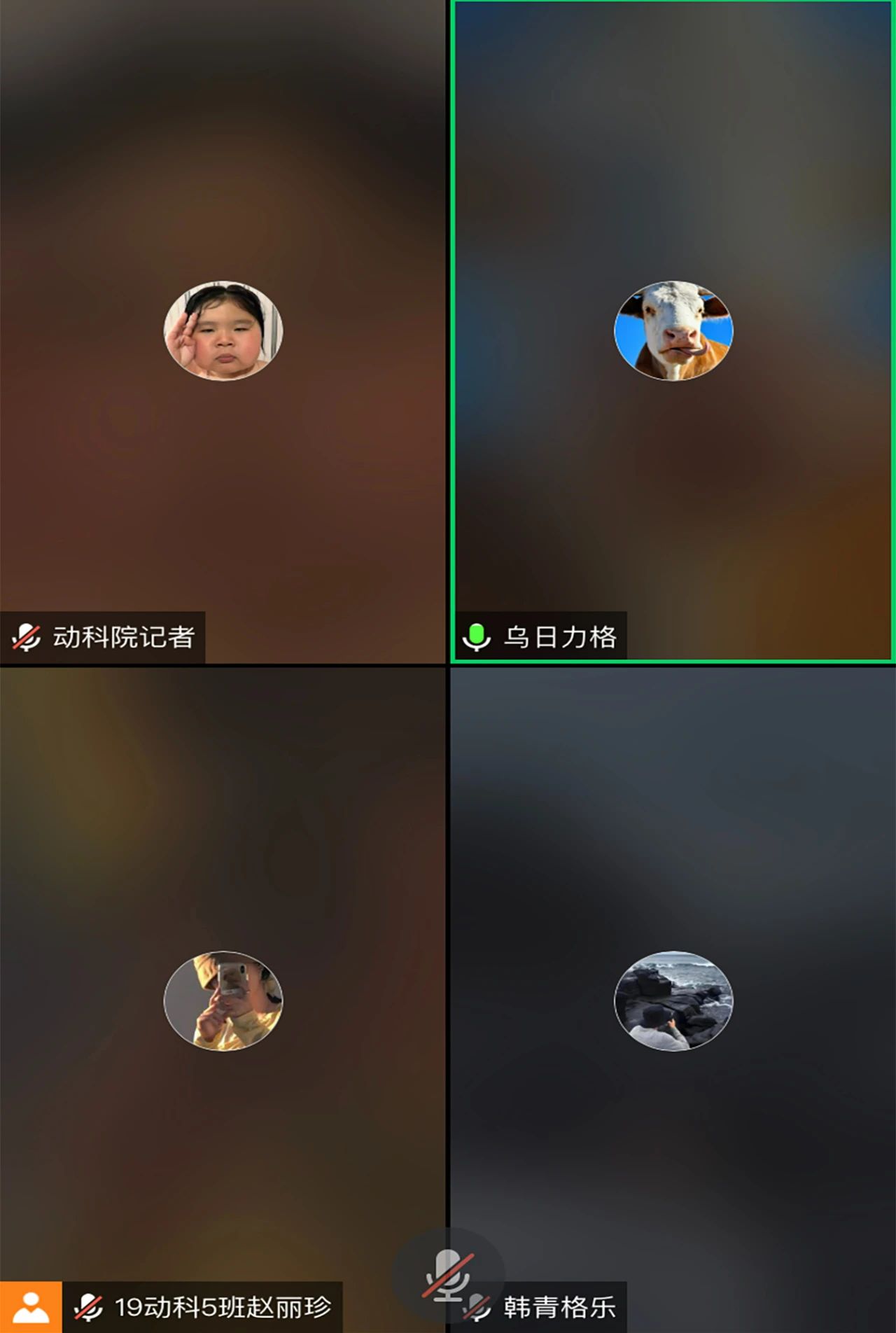Open 乌日力格's speaking video tile
Image resolution: width=896 pixels, height=1333 pixels.
(673, 331)
